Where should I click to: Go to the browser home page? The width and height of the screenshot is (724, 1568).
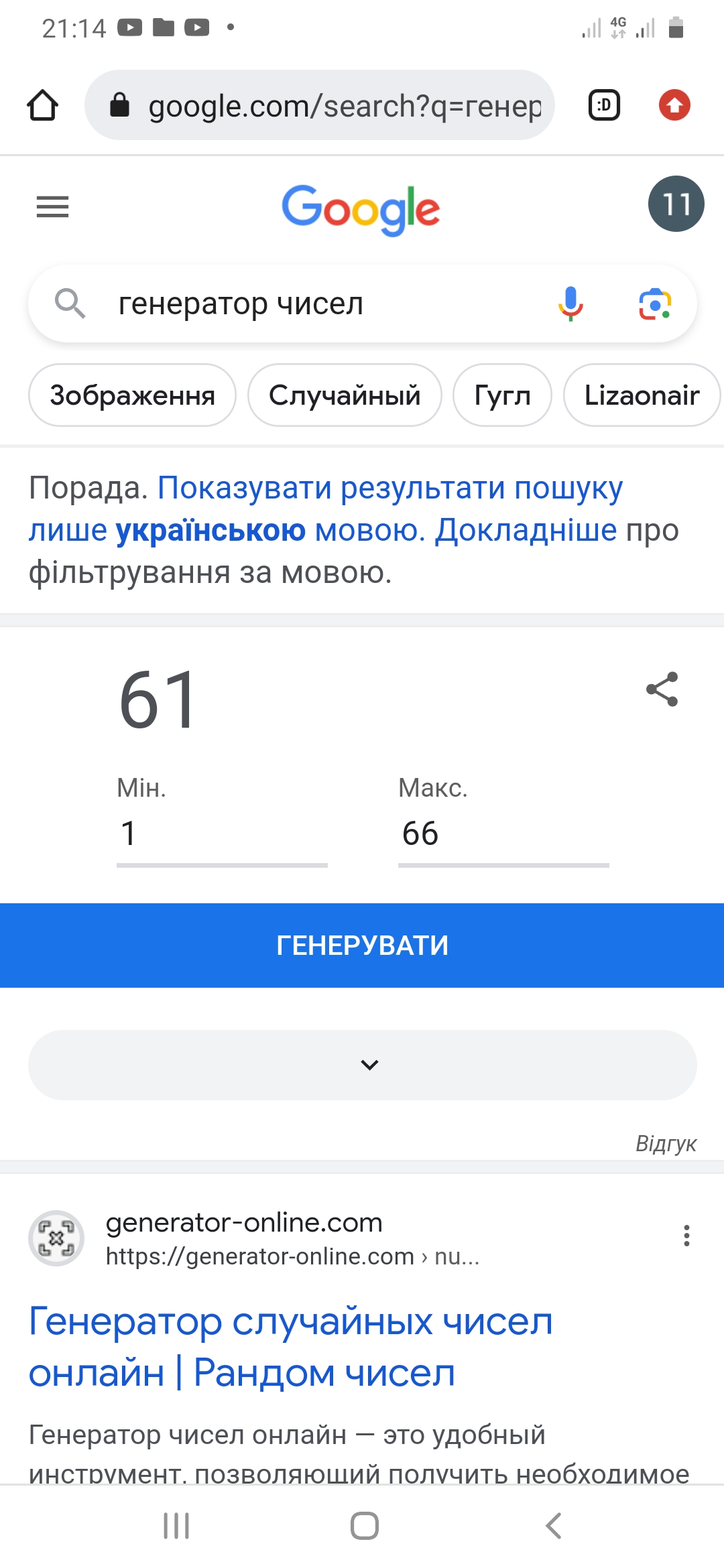point(42,105)
